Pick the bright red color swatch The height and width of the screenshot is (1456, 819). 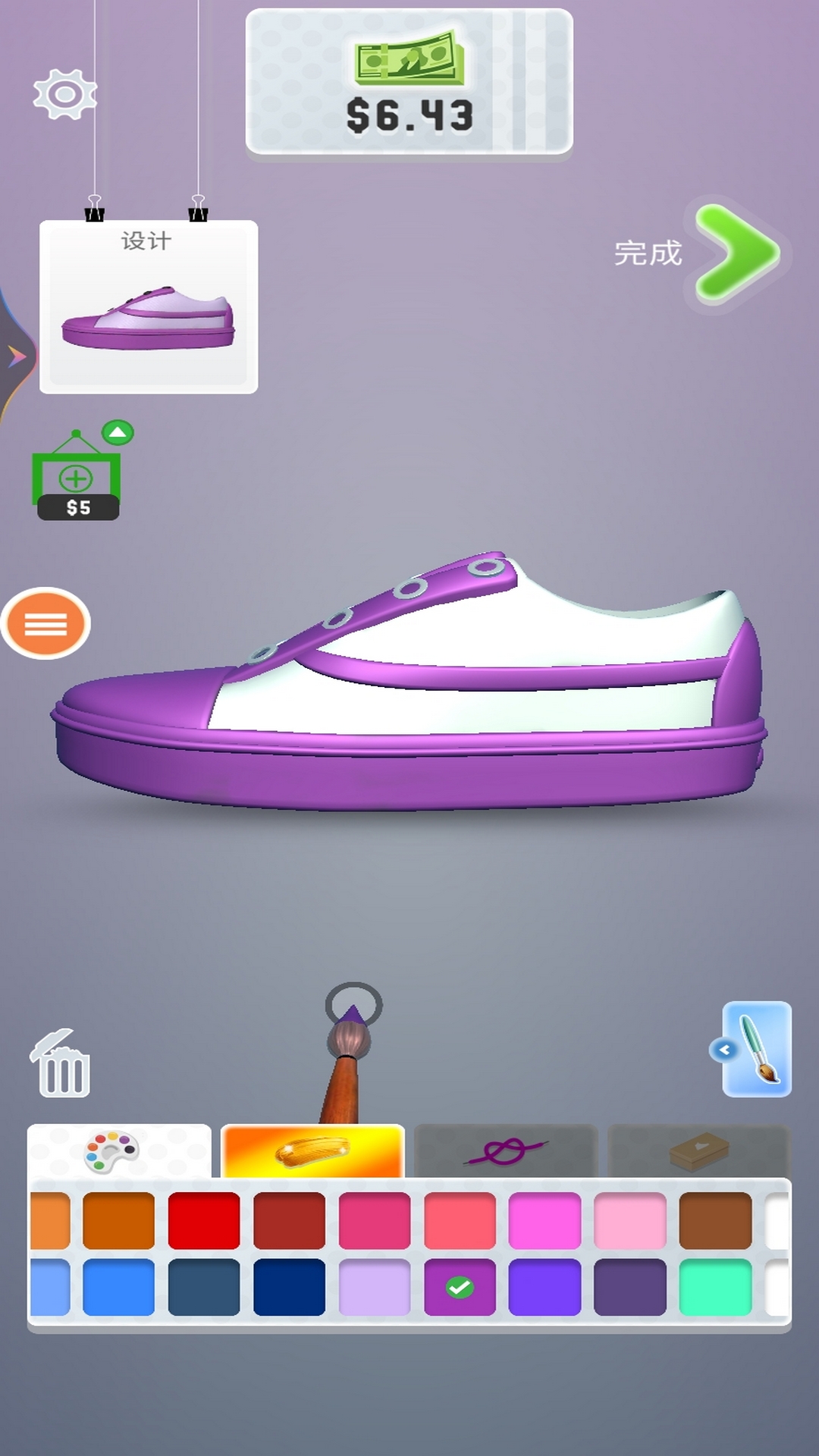click(204, 1220)
